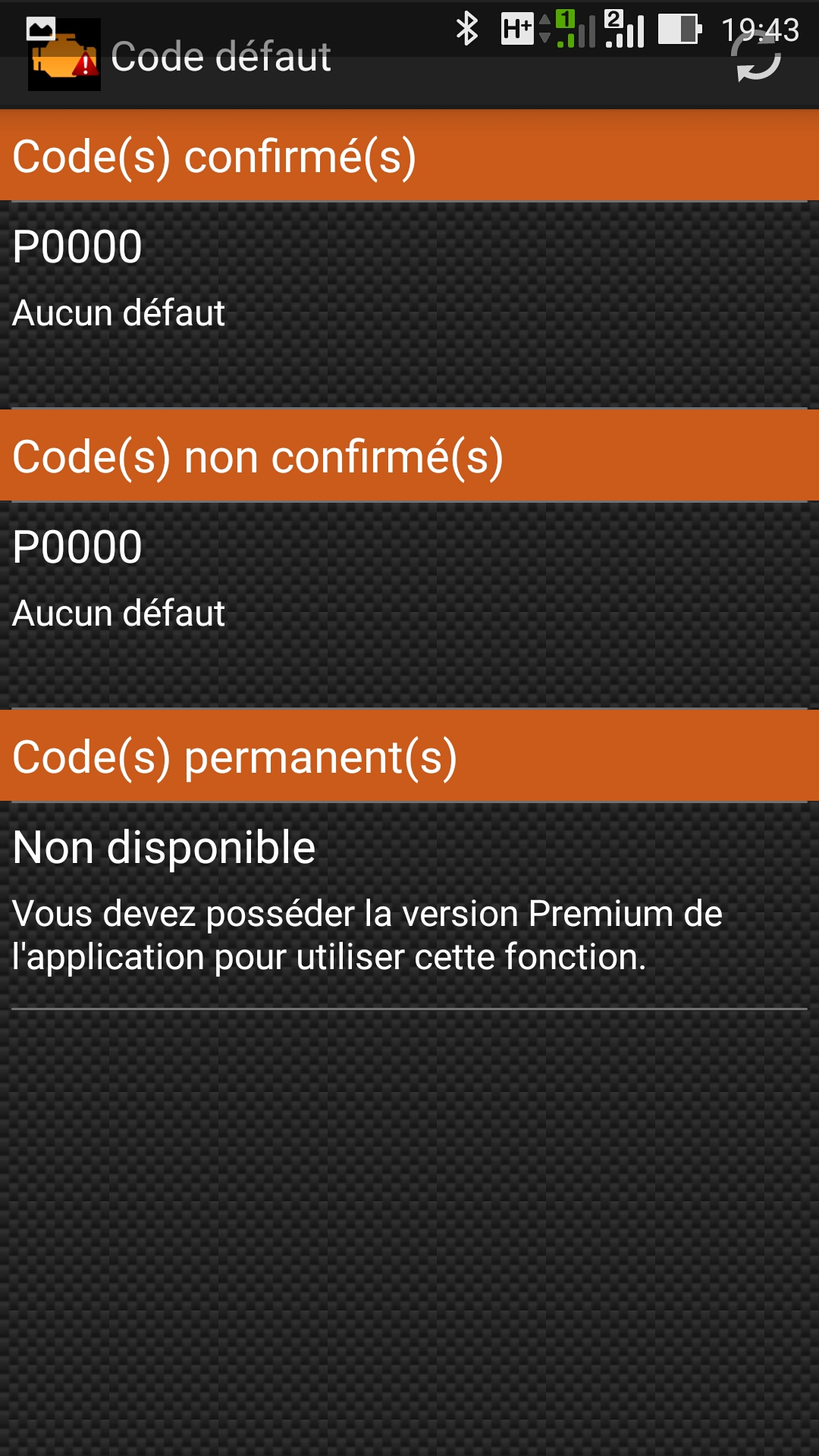The height and width of the screenshot is (1456, 819).
Task: Open the P0000 entry under Code(s) non confirmé(s)
Action: (x=409, y=604)
